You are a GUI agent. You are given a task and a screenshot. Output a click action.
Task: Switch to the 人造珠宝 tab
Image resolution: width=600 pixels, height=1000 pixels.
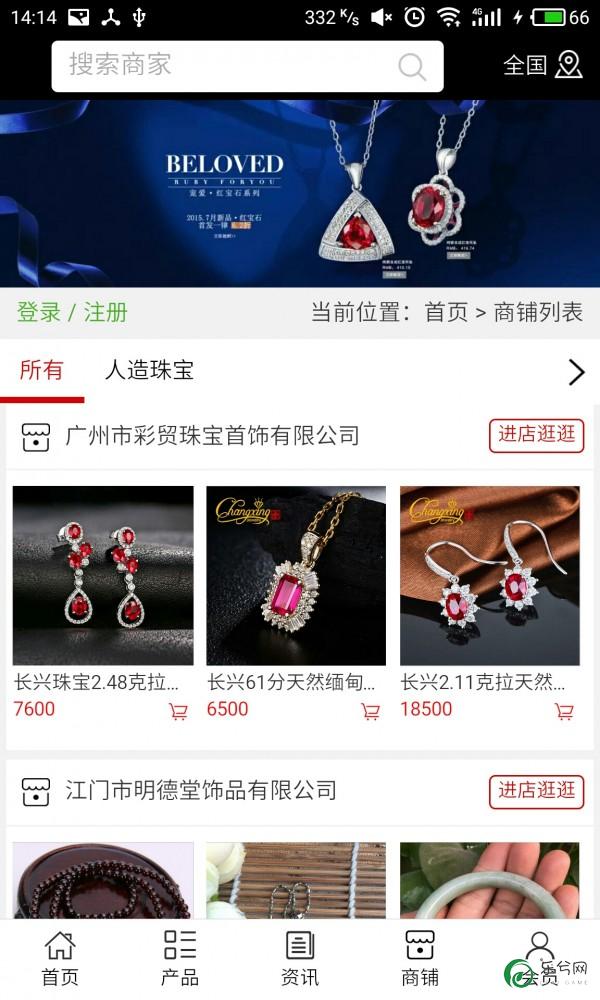coord(149,370)
